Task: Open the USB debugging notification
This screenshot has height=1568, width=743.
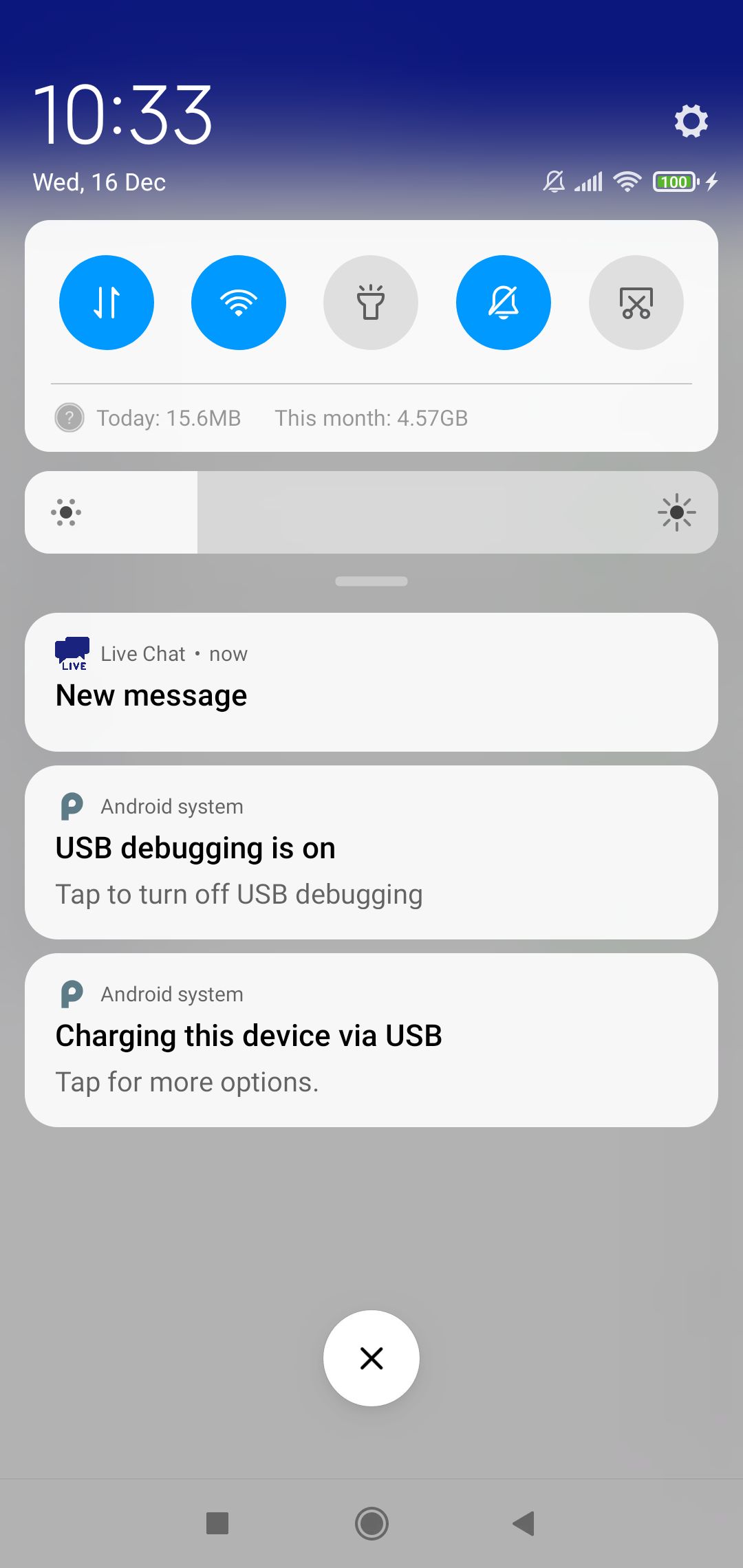Action: [x=371, y=853]
